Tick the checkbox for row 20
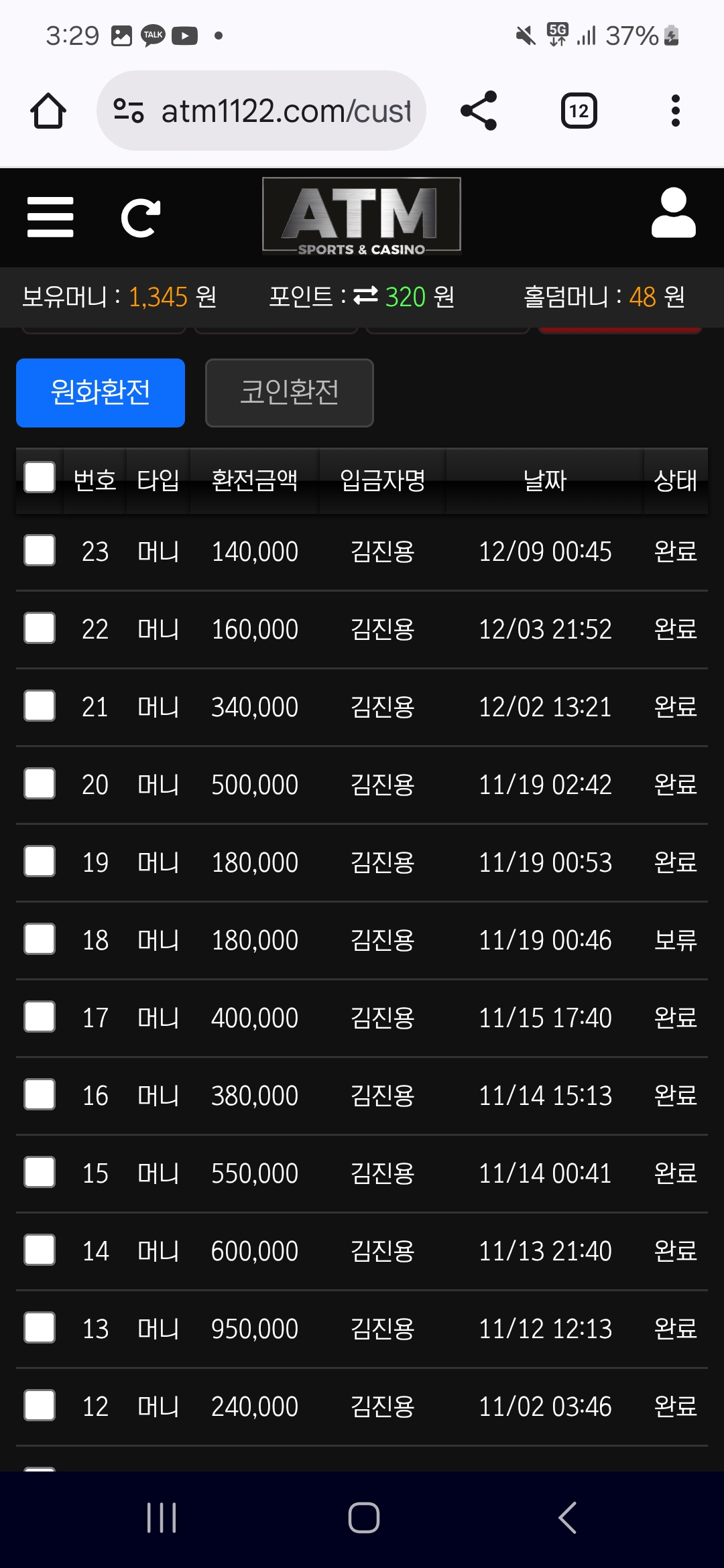 pos(40,784)
